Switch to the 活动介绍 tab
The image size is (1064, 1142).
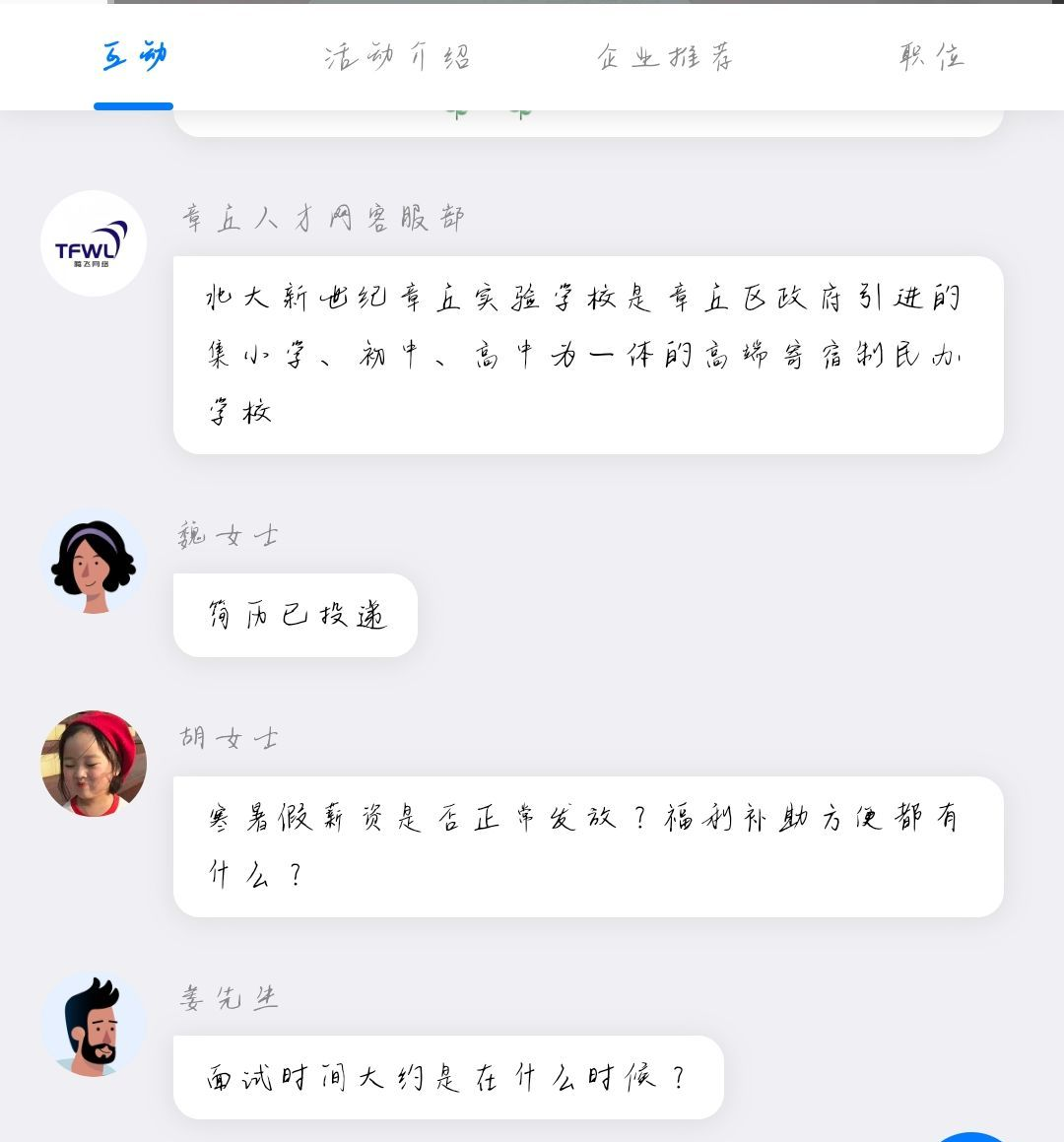397,57
